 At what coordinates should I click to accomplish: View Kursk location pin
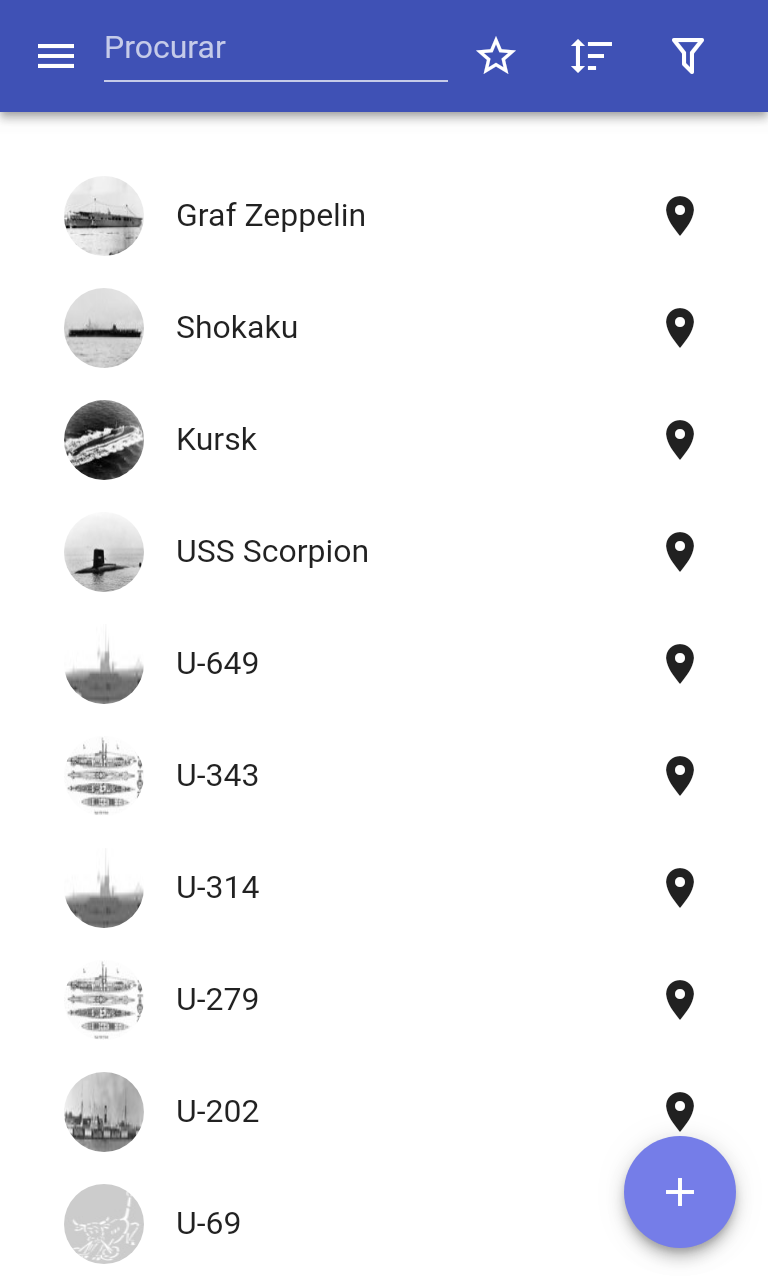coord(680,440)
